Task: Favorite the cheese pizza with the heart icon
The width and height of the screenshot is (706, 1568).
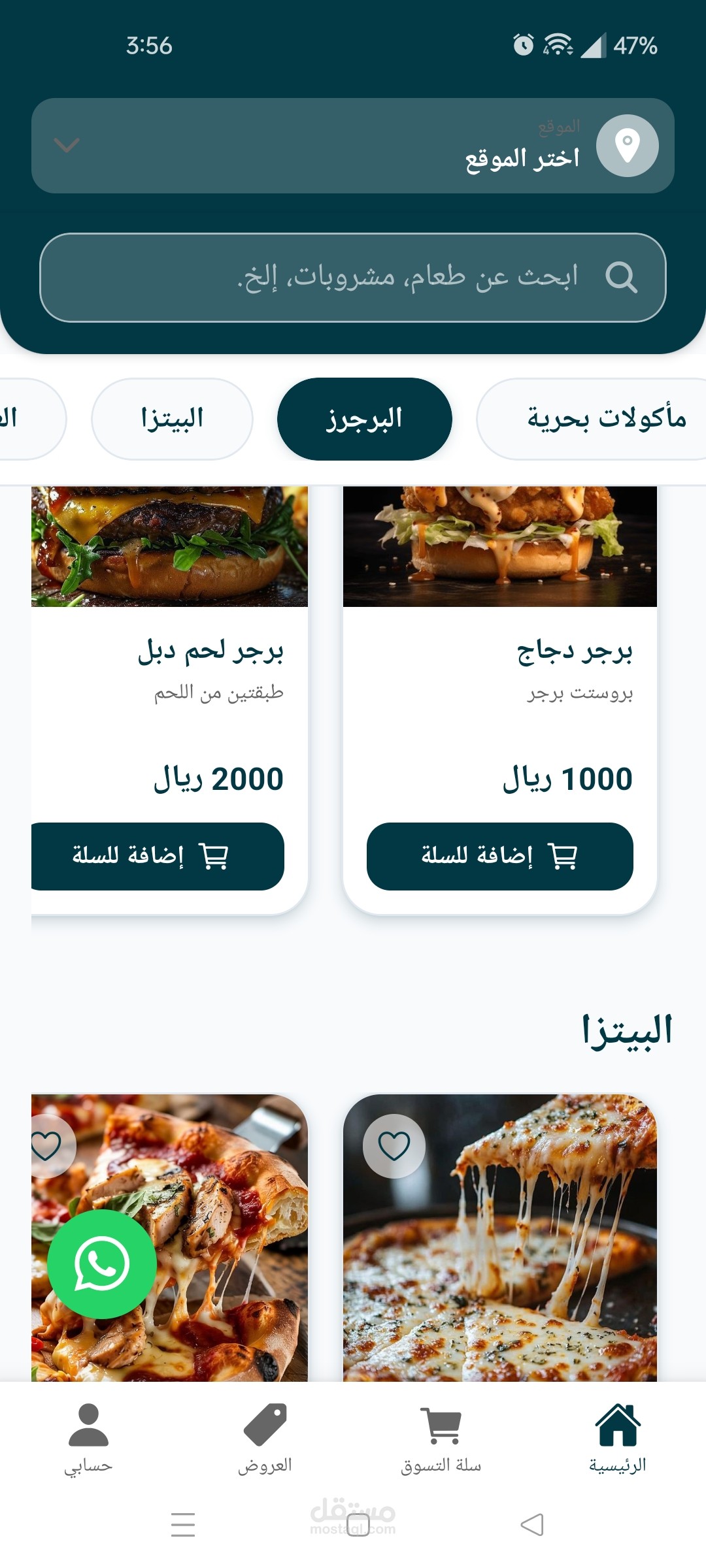Action: coord(394,1146)
